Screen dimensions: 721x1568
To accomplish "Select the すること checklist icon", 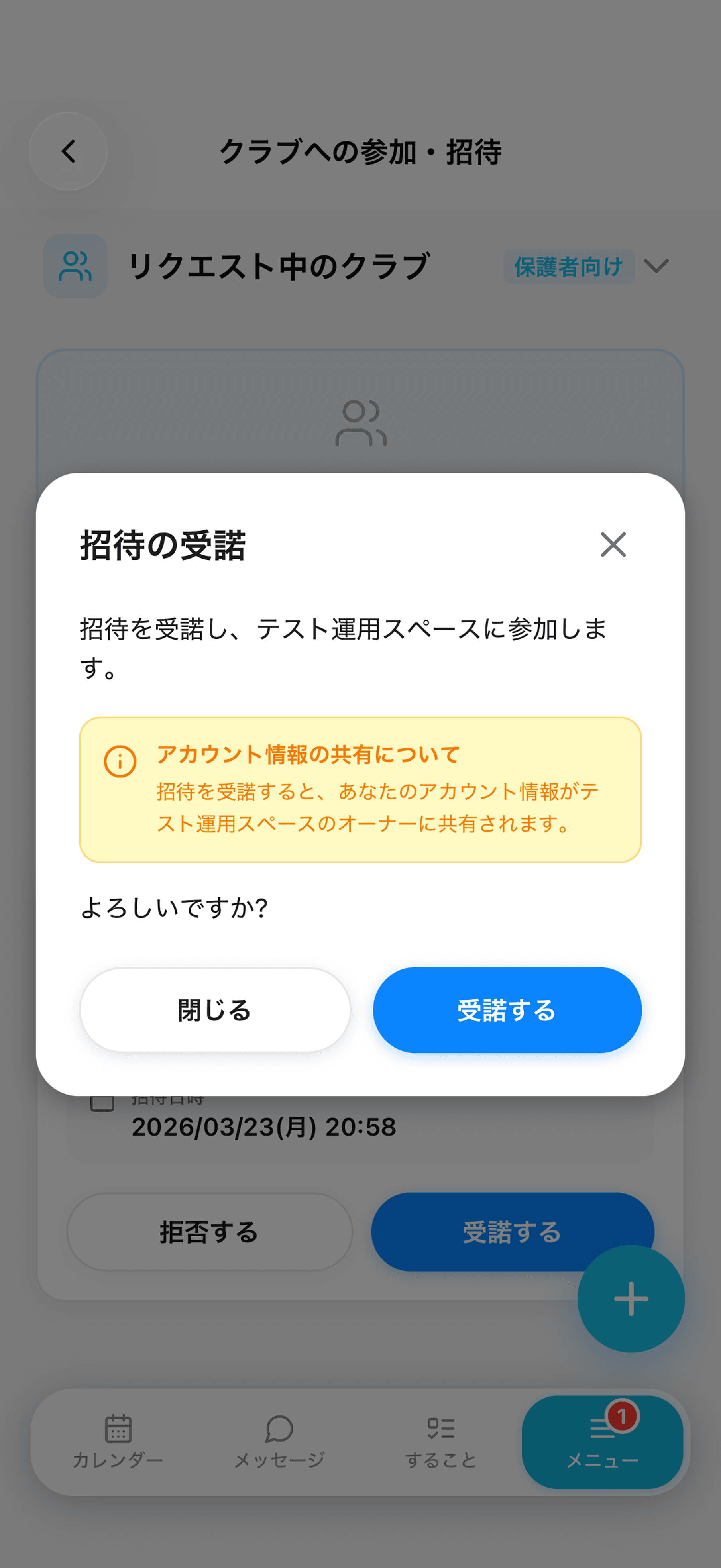I will click(441, 1427).
